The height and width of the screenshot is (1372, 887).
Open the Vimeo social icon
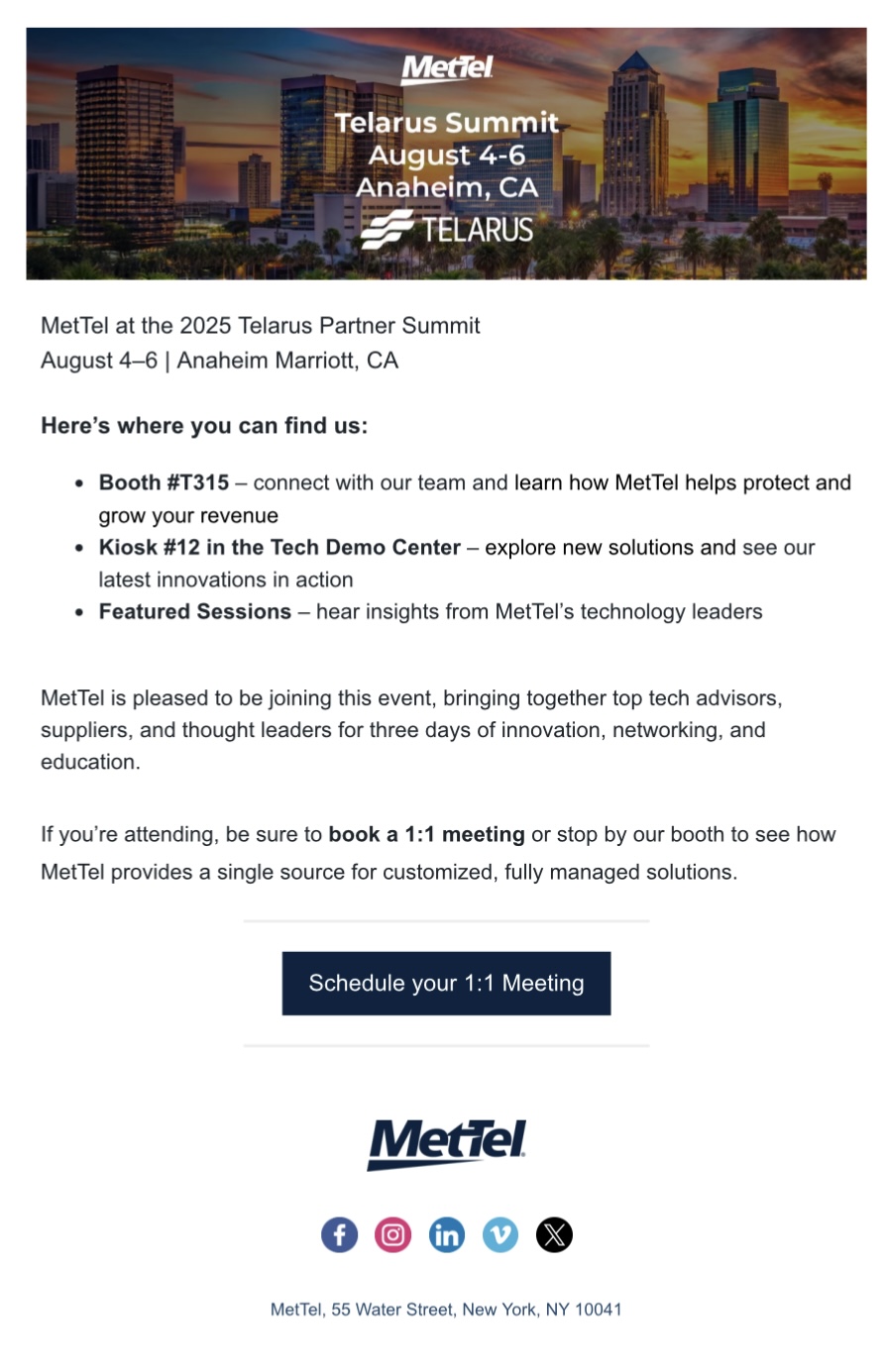[x=499, y=1234]
